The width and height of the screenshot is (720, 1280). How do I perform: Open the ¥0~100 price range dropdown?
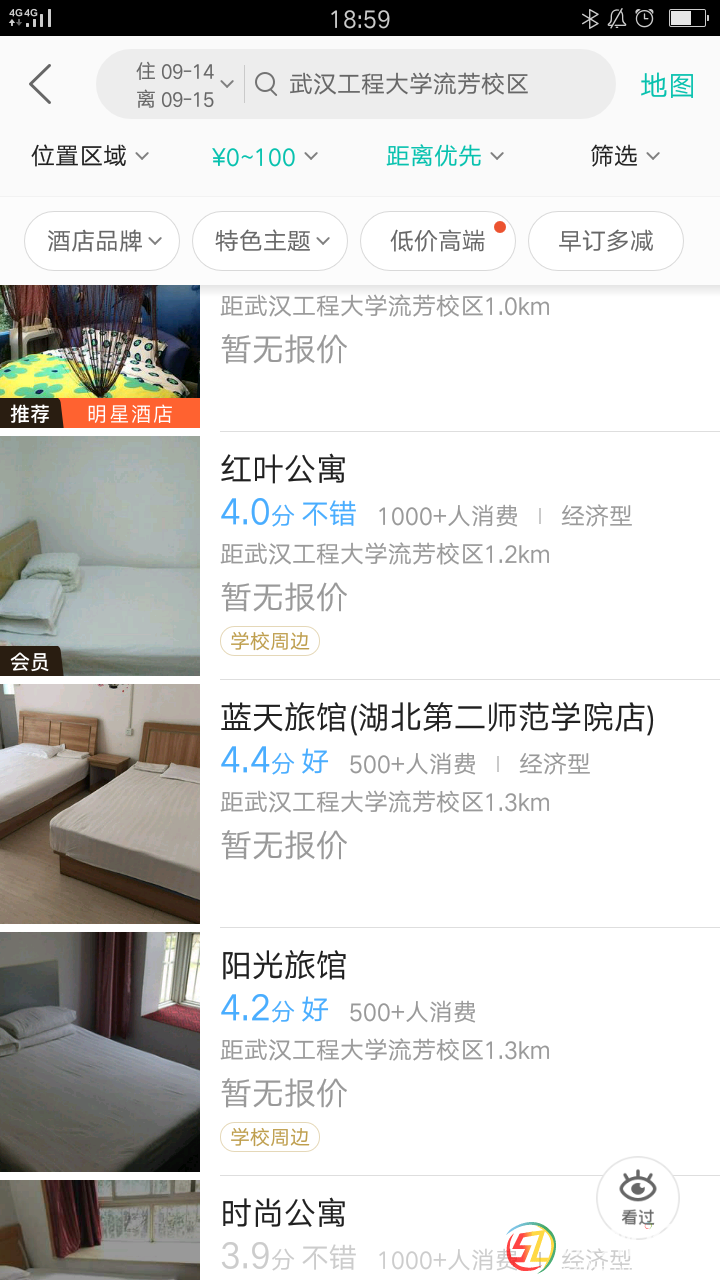point(264,157)
